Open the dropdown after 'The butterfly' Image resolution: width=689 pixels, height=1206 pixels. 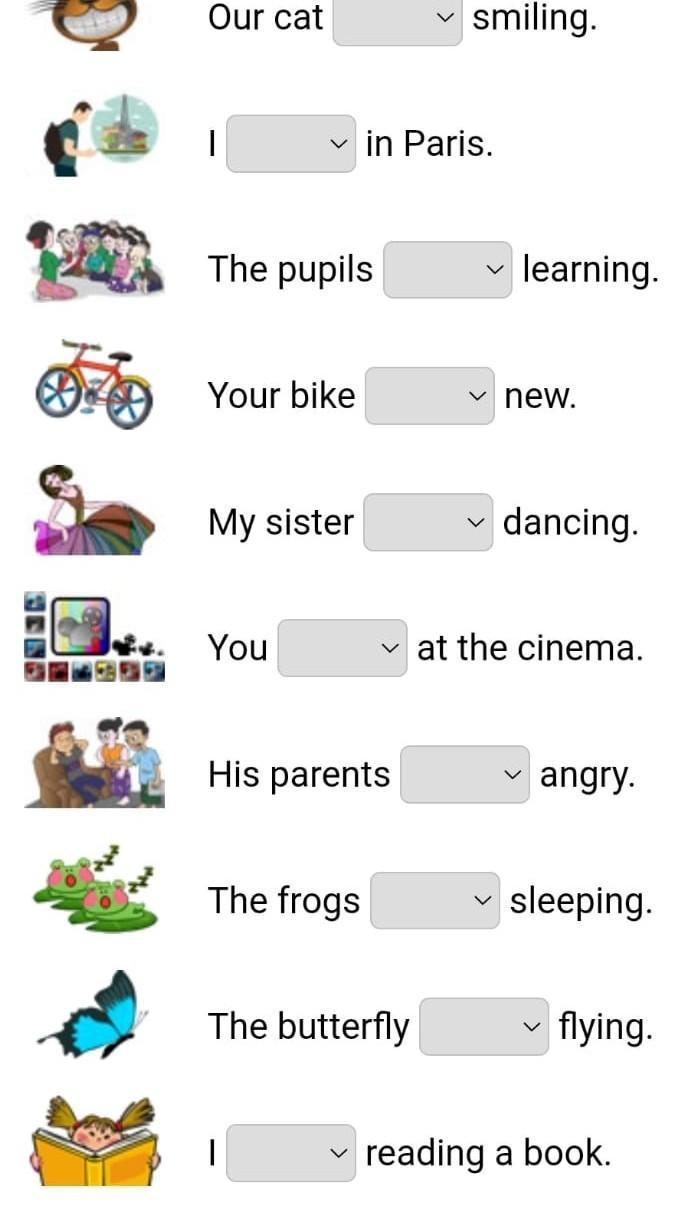(x=484, y=1026)
